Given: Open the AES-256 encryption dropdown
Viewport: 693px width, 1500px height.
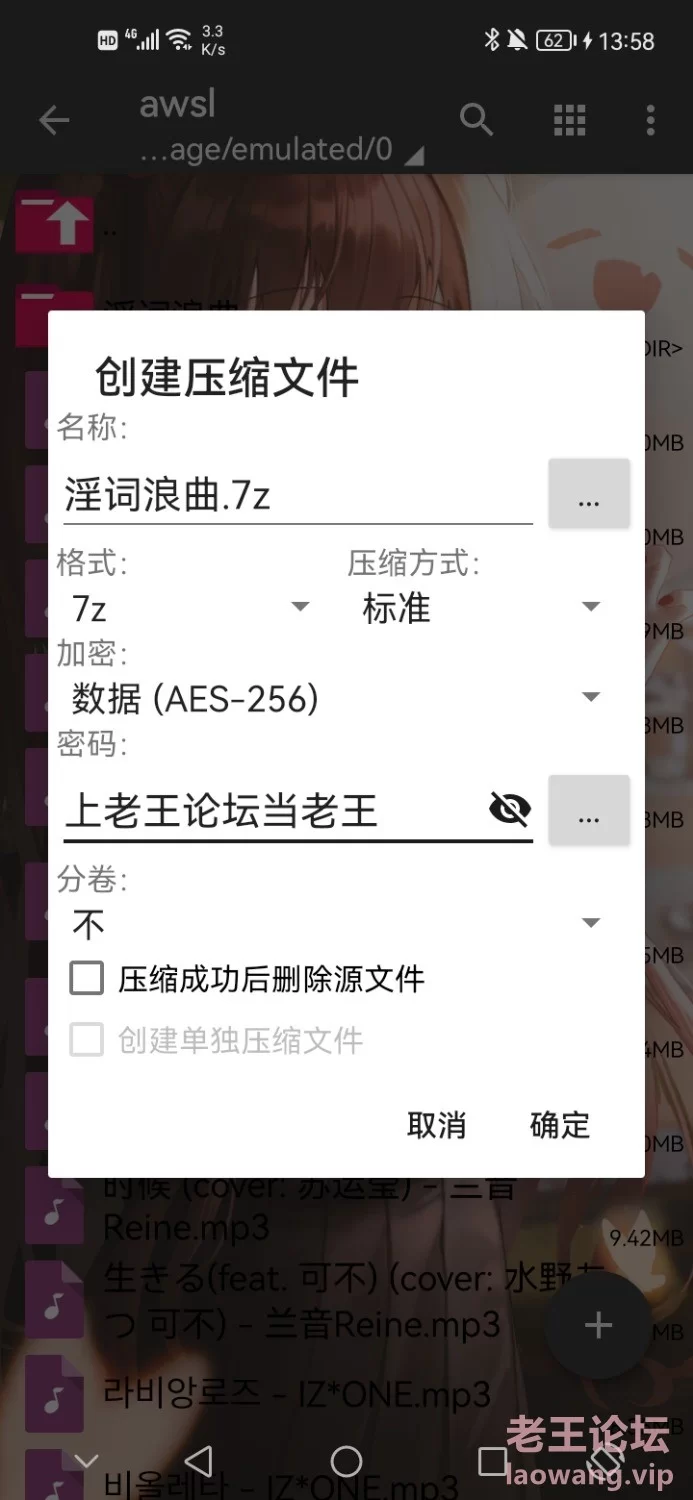Looking at the screenshot, I should click(x=335, y=698).
